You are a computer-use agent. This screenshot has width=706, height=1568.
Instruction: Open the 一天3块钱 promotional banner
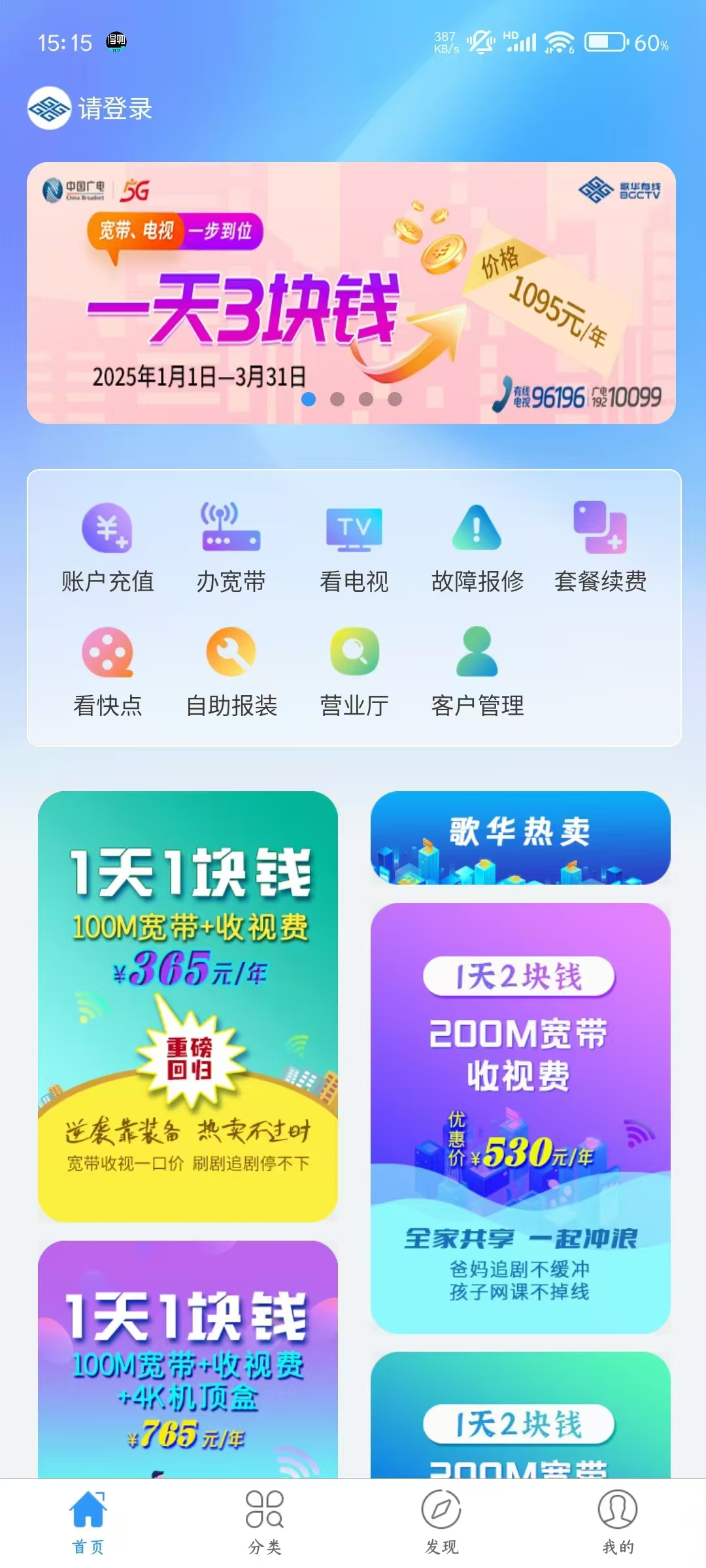pyautogui.click(x=351, y=293)
